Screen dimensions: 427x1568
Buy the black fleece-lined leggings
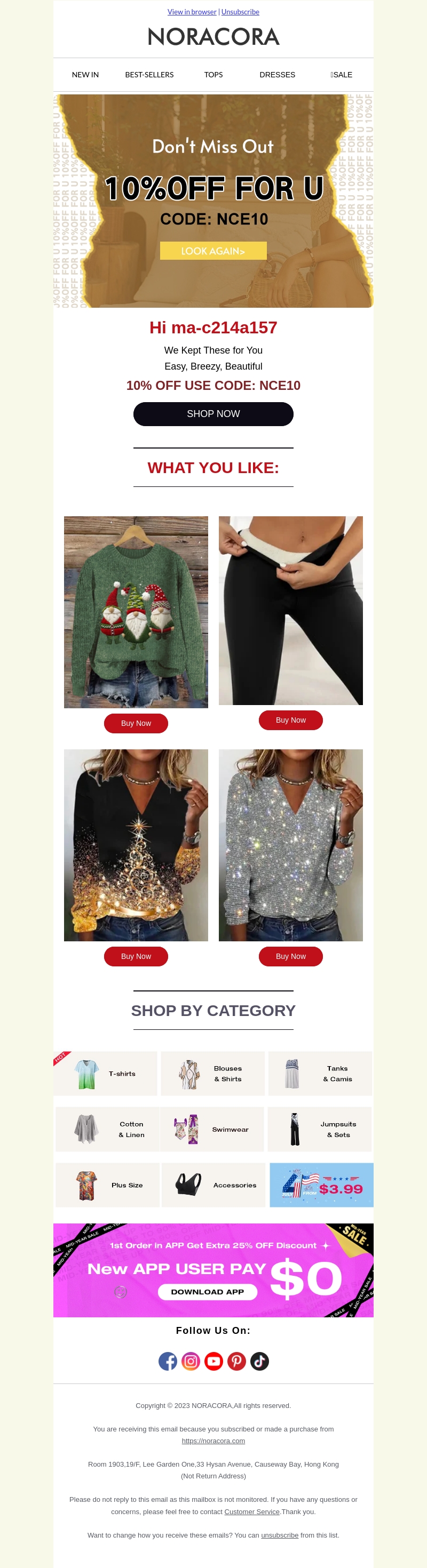click(290, 720)
